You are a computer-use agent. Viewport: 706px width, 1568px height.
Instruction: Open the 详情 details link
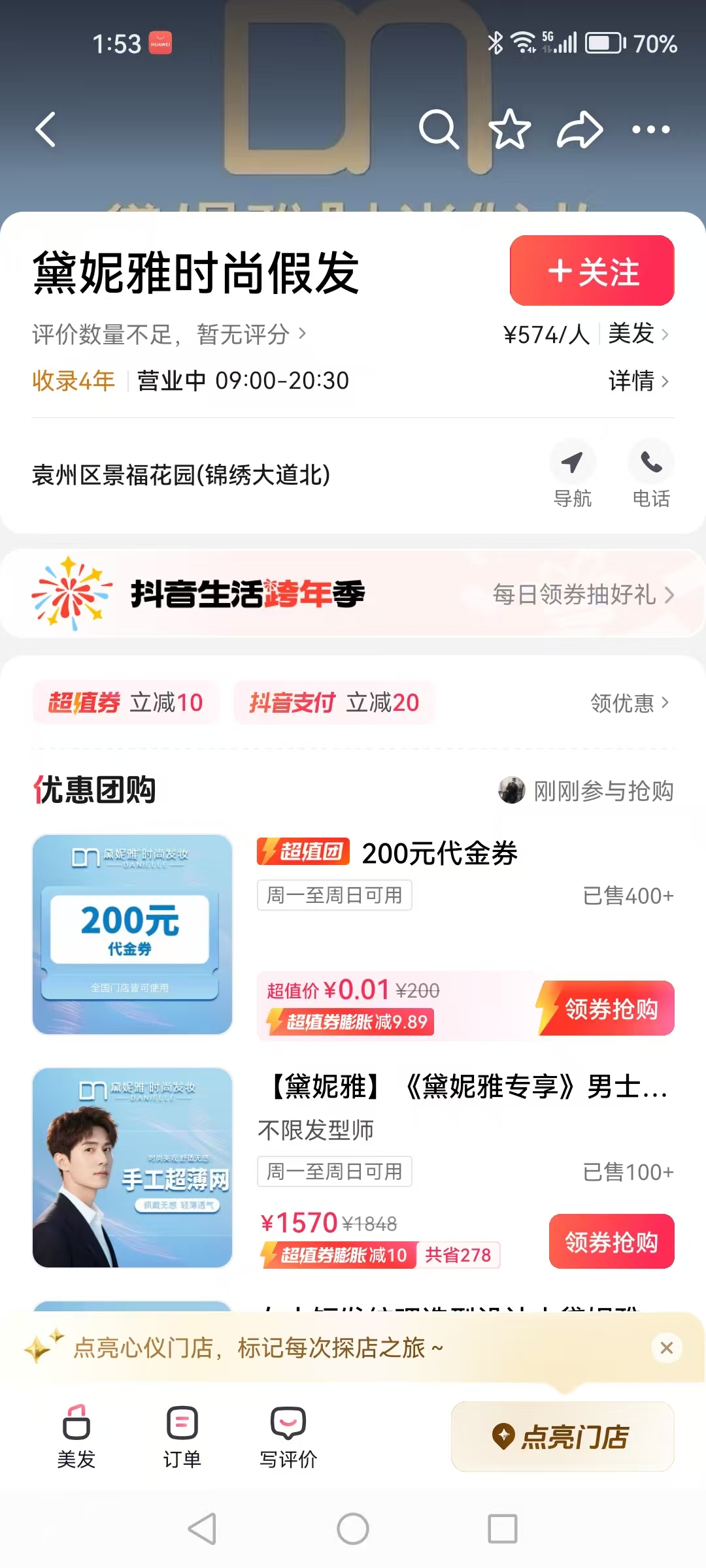pos(638,381)
